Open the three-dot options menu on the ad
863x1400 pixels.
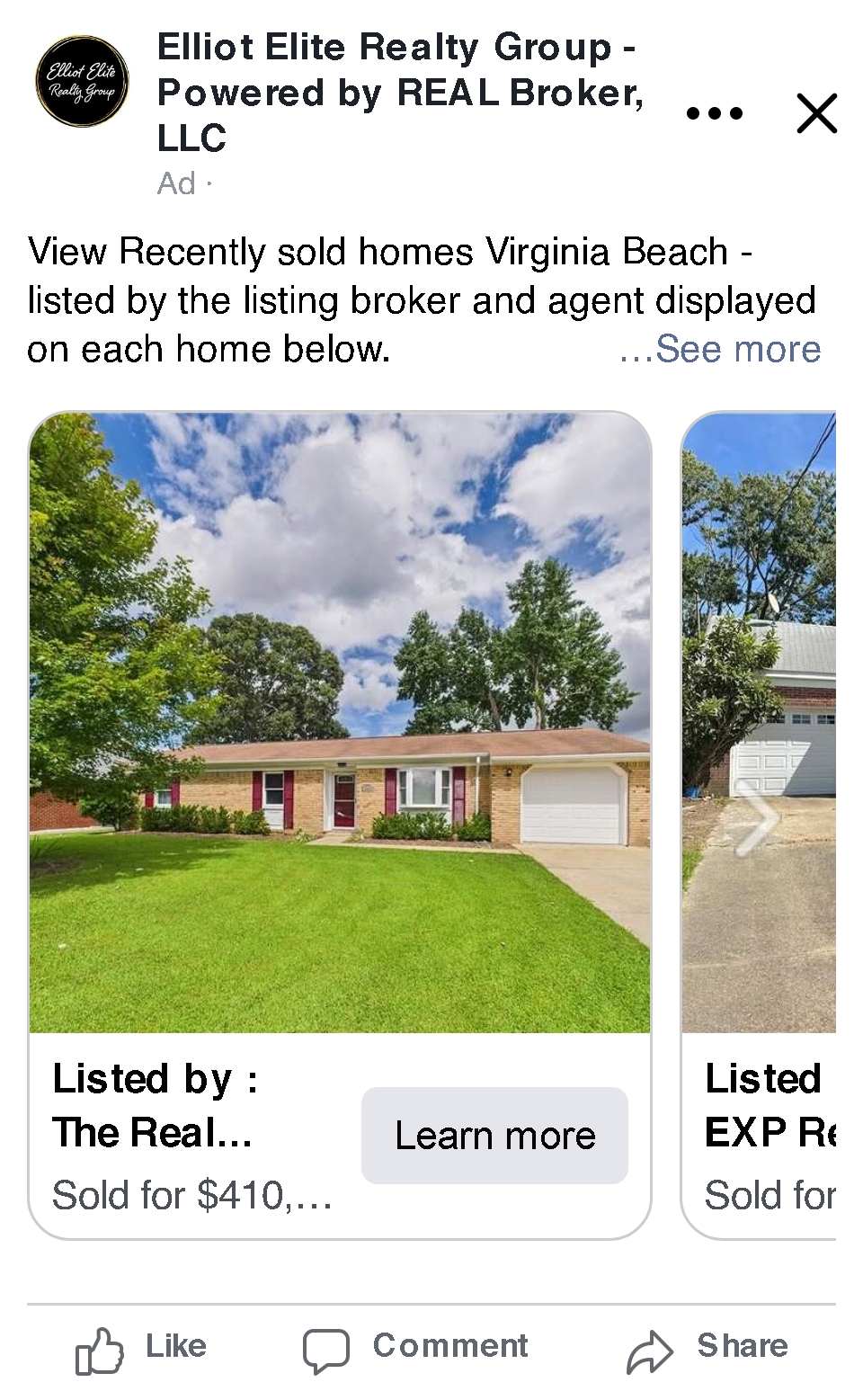714,113
